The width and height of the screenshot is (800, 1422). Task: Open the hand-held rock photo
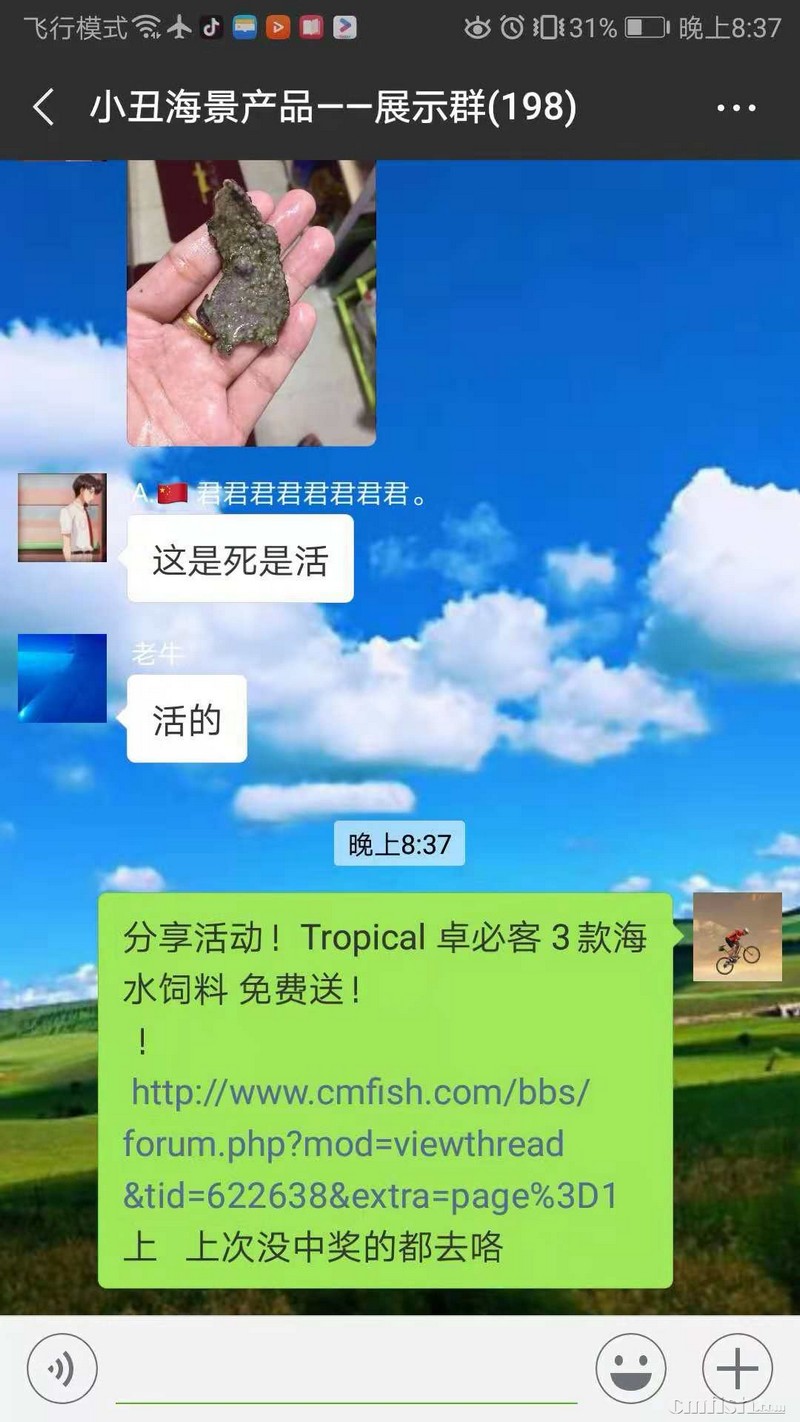(x=251, y=300)
